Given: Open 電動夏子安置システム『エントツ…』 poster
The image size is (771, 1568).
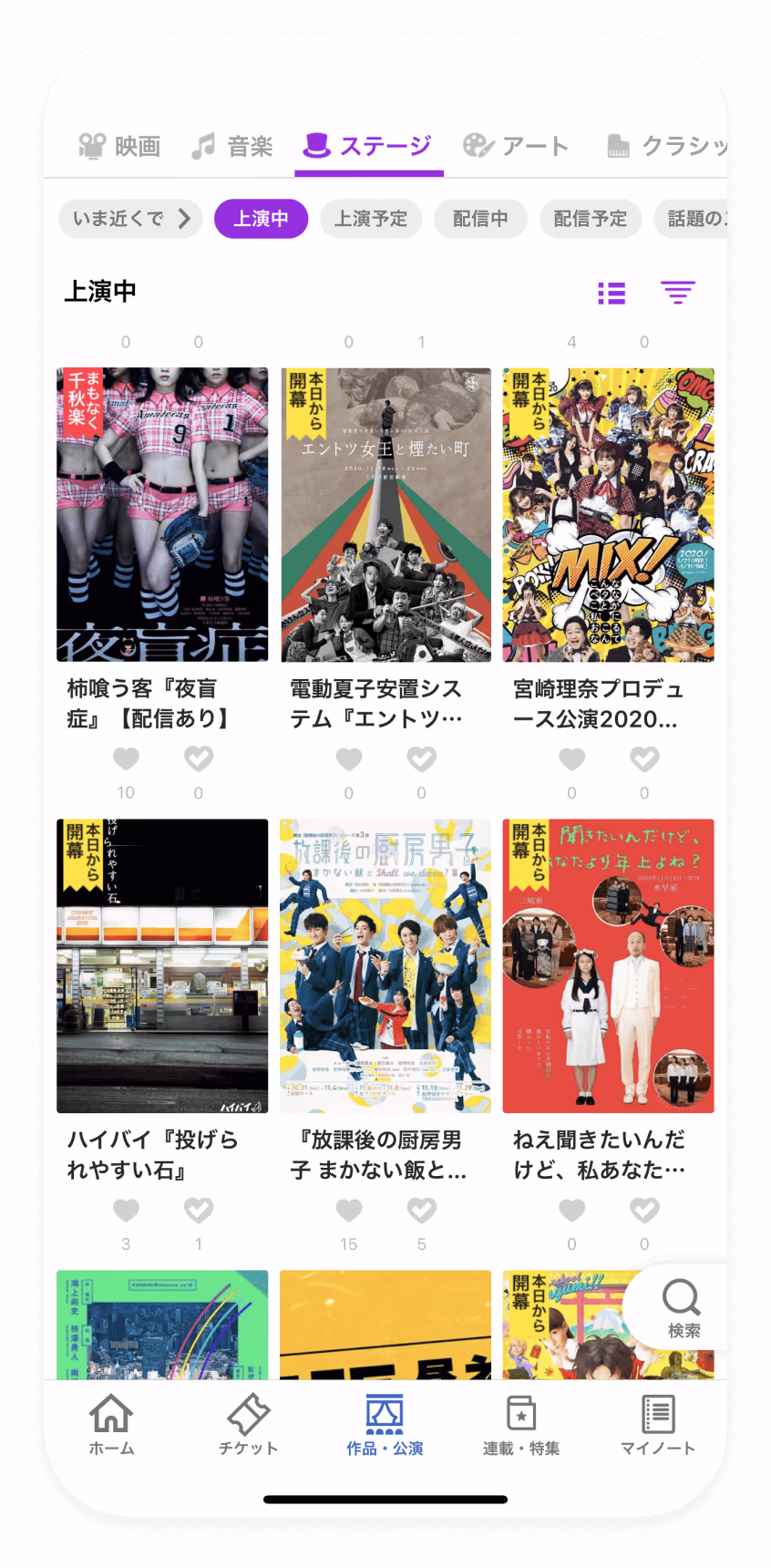Looking at the screenshot, I should (x=385, y=515).
